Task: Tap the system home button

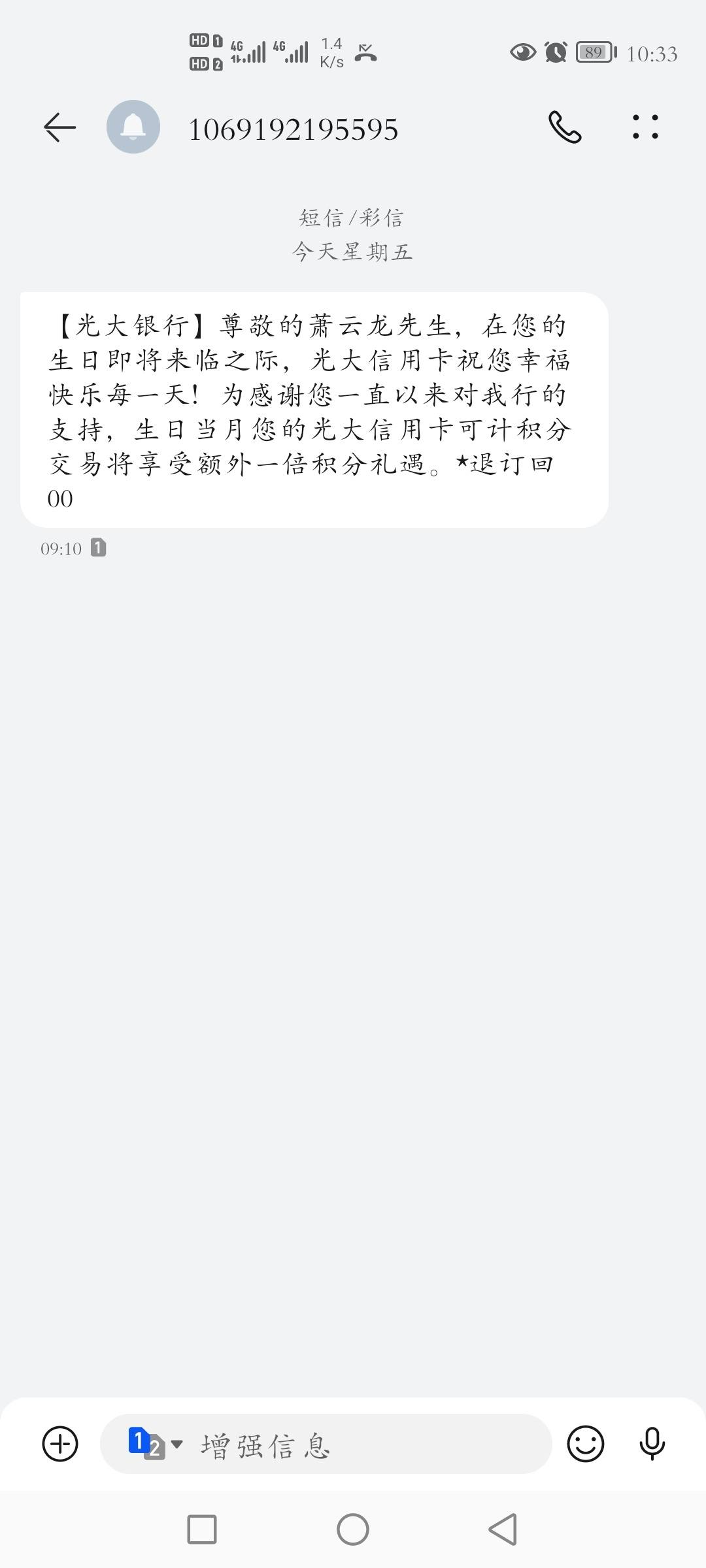Action: click(x=353, y=1529)
